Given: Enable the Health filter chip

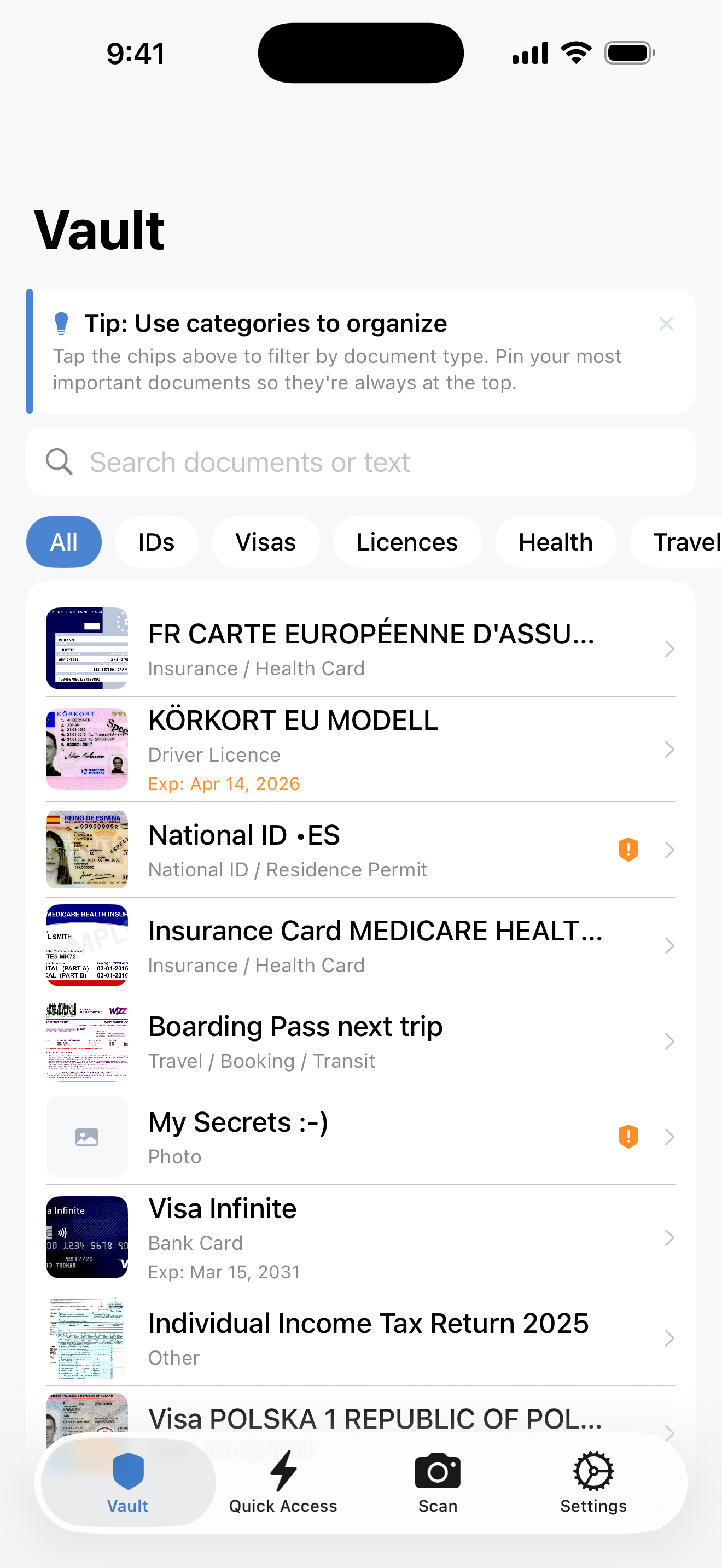Looking at the screenshot, I should tap(555, 541).
